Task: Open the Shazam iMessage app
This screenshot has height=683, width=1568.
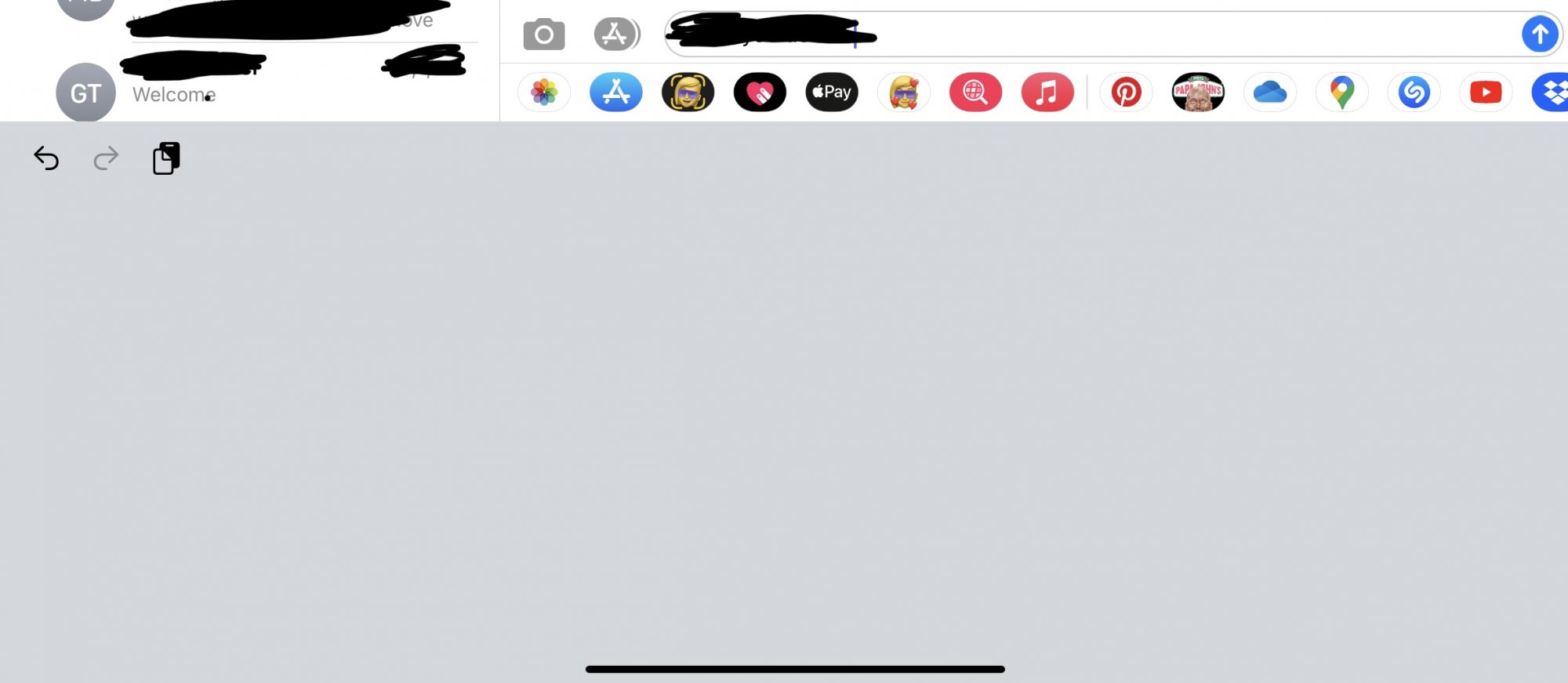Action: click(1414, 93)
